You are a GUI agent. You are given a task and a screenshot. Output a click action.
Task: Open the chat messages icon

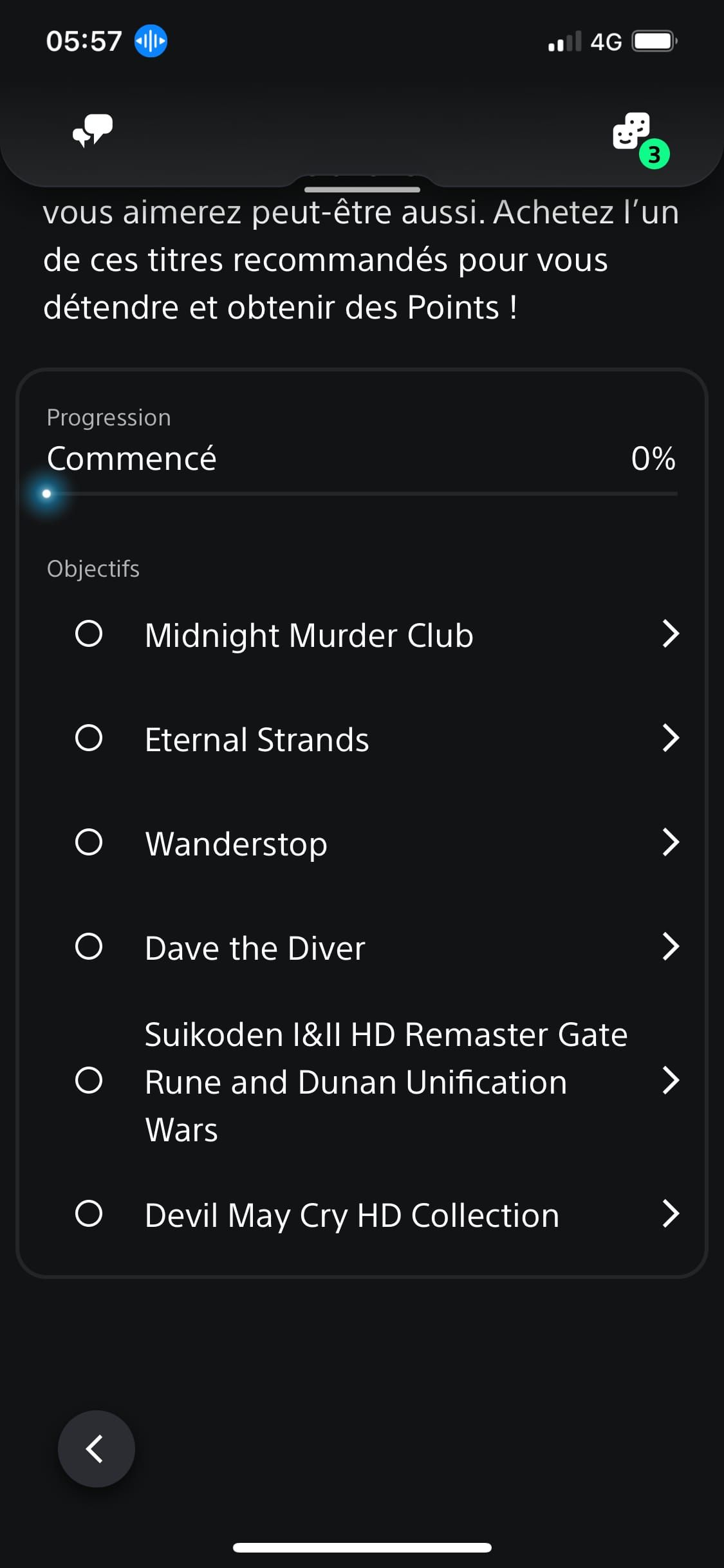click(x=93, y=130)
